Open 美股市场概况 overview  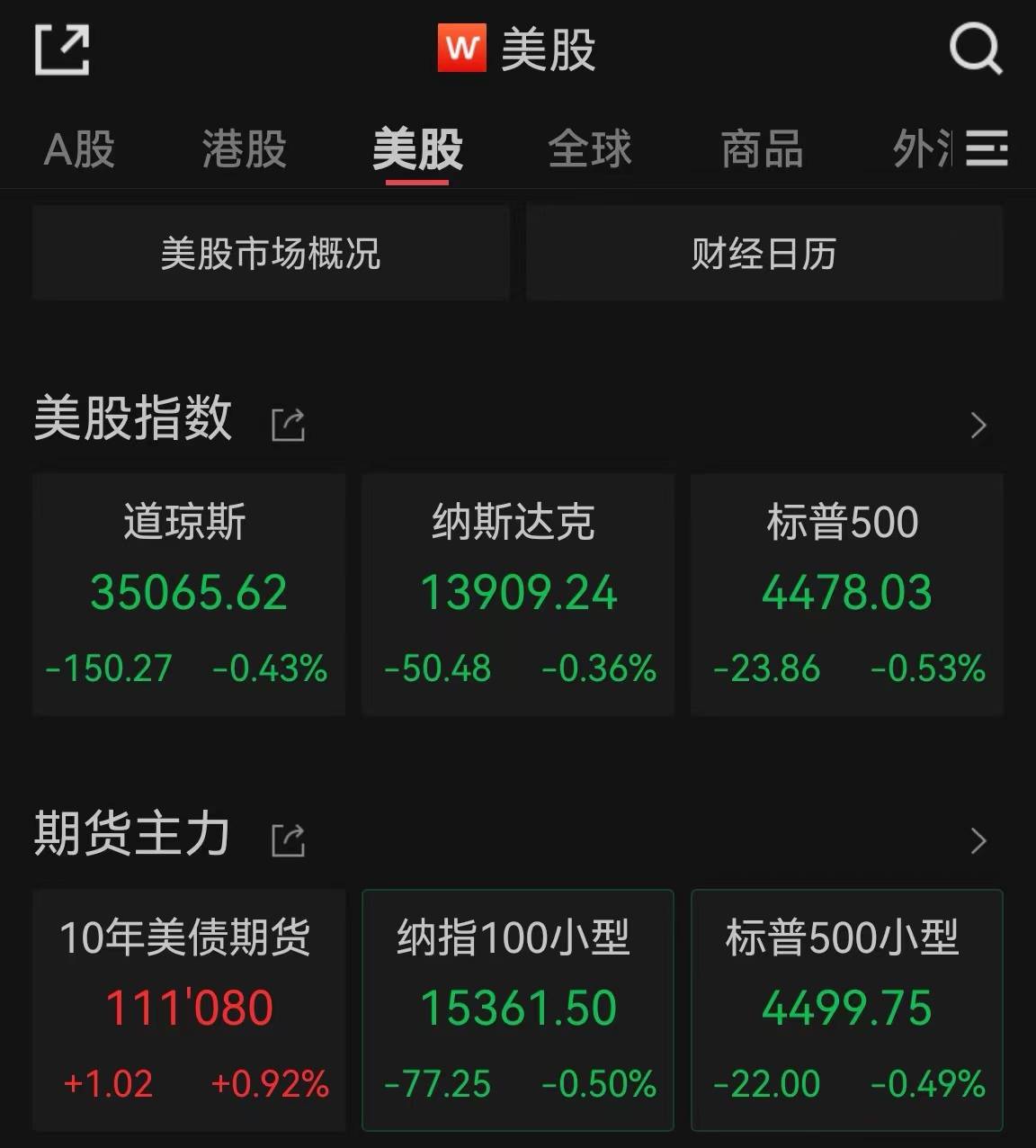point(271,254)
